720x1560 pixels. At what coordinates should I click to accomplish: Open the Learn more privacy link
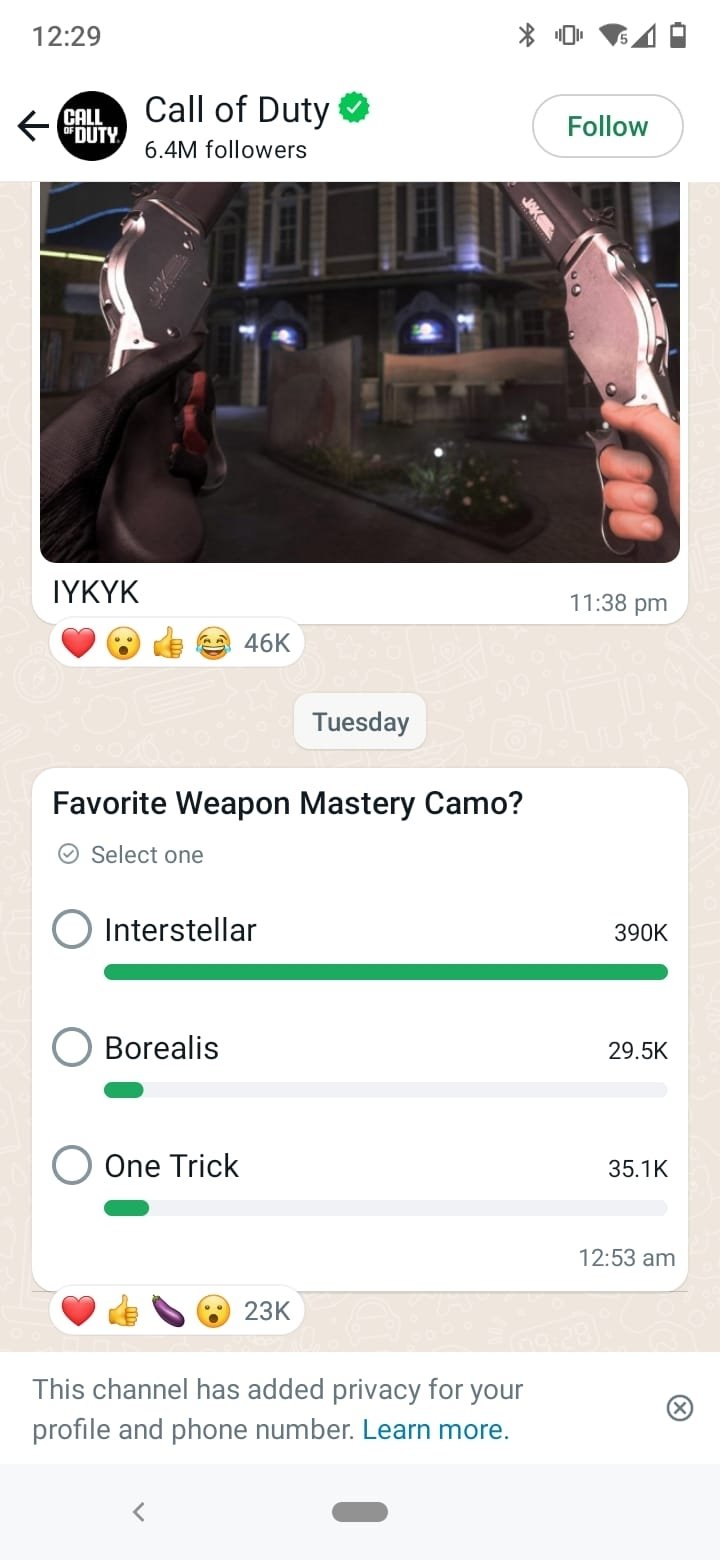434,1430
